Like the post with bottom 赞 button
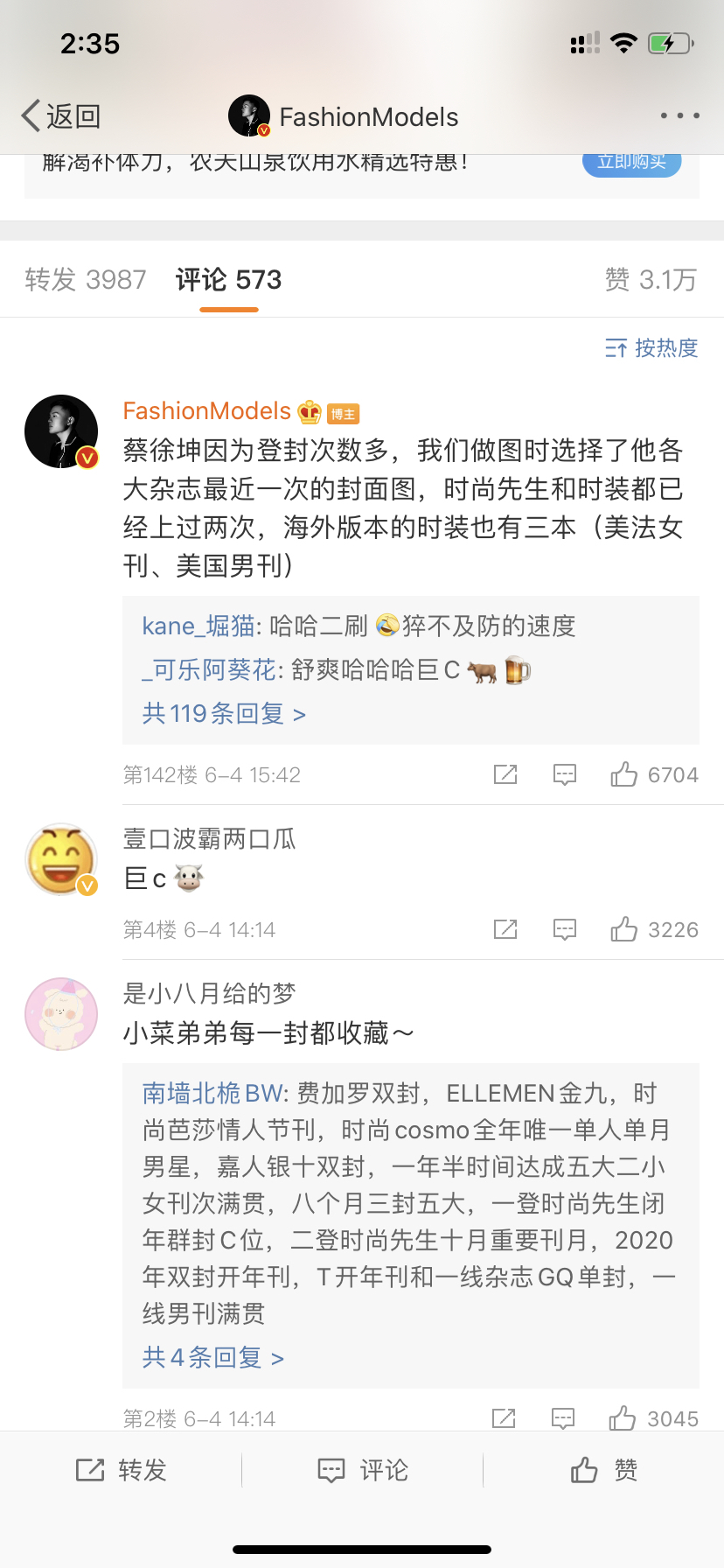This screenshot has width=724, height=1568. 603,1470
